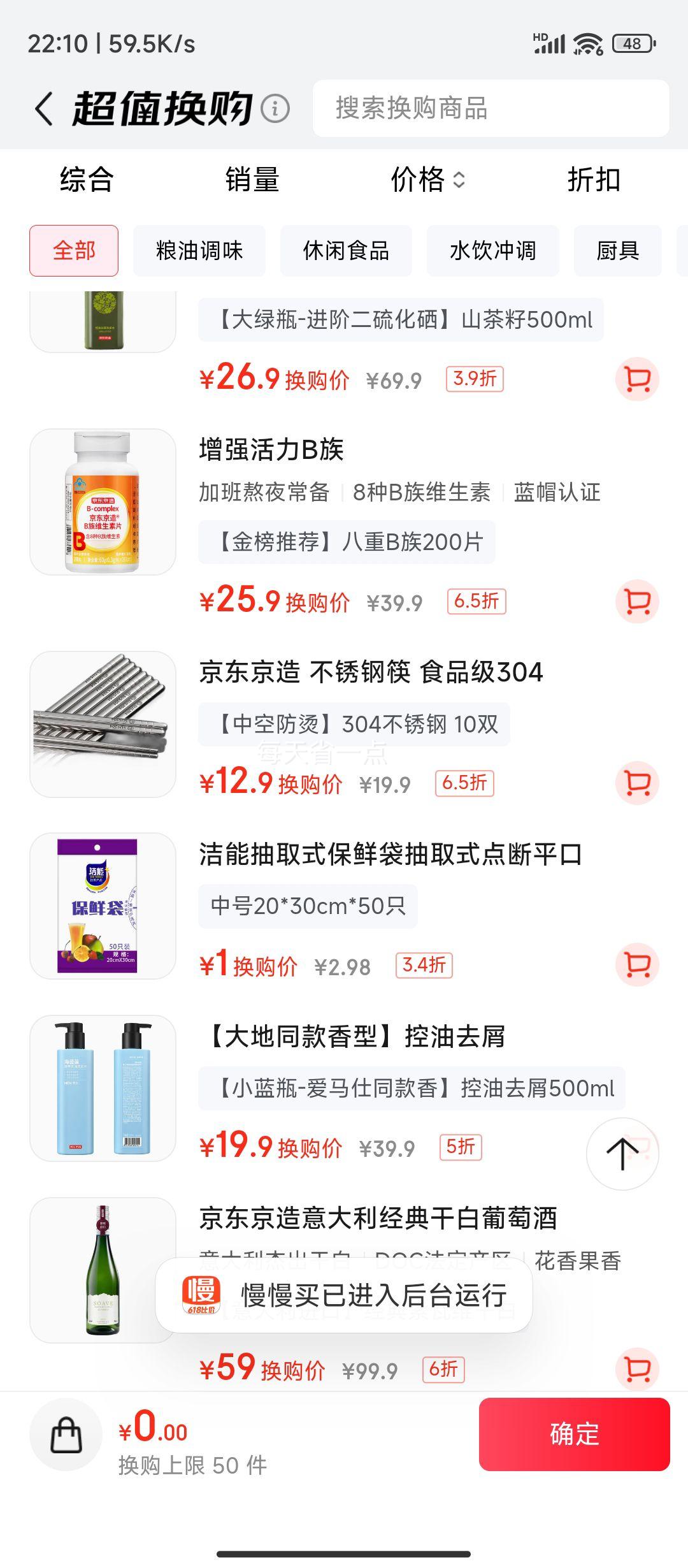Open the shopping bag summary

coord(66,1435)
